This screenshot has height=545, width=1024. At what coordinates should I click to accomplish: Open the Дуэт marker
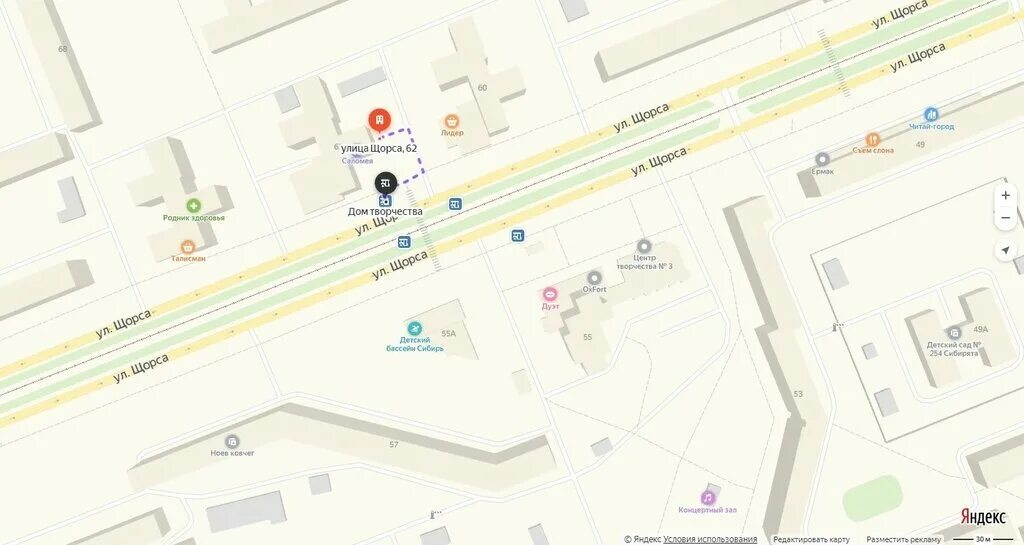[550, 294]
